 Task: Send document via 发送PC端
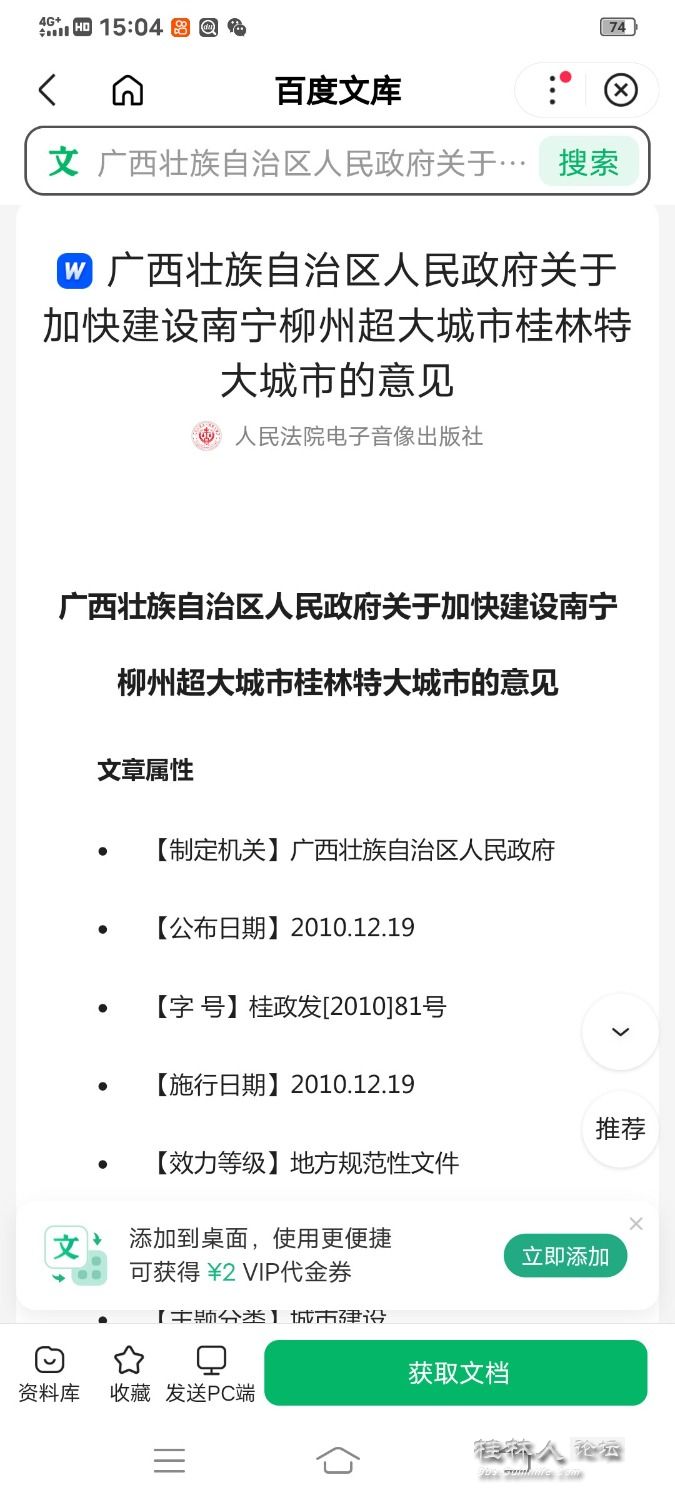pos(210,1373)
